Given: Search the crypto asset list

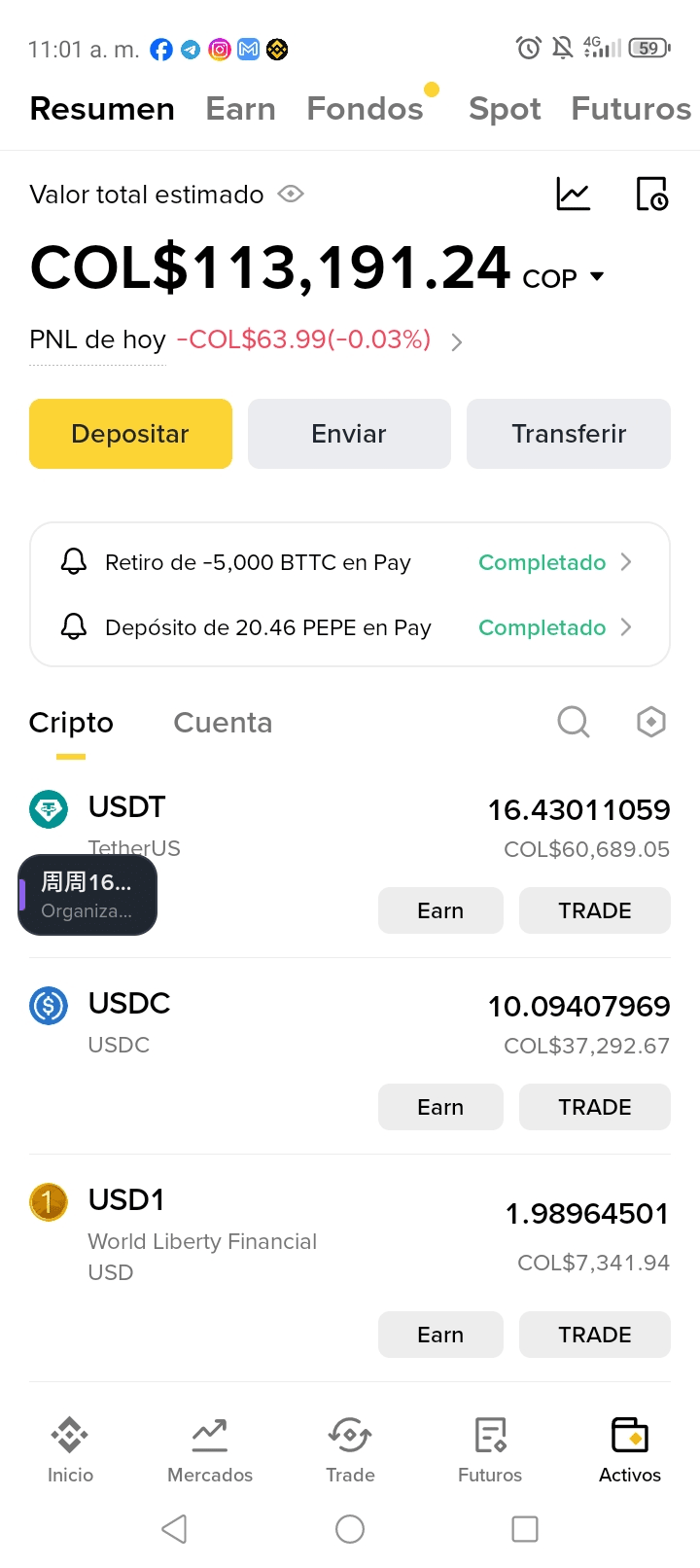Looking at the screenshot, I should coord(573,722).
